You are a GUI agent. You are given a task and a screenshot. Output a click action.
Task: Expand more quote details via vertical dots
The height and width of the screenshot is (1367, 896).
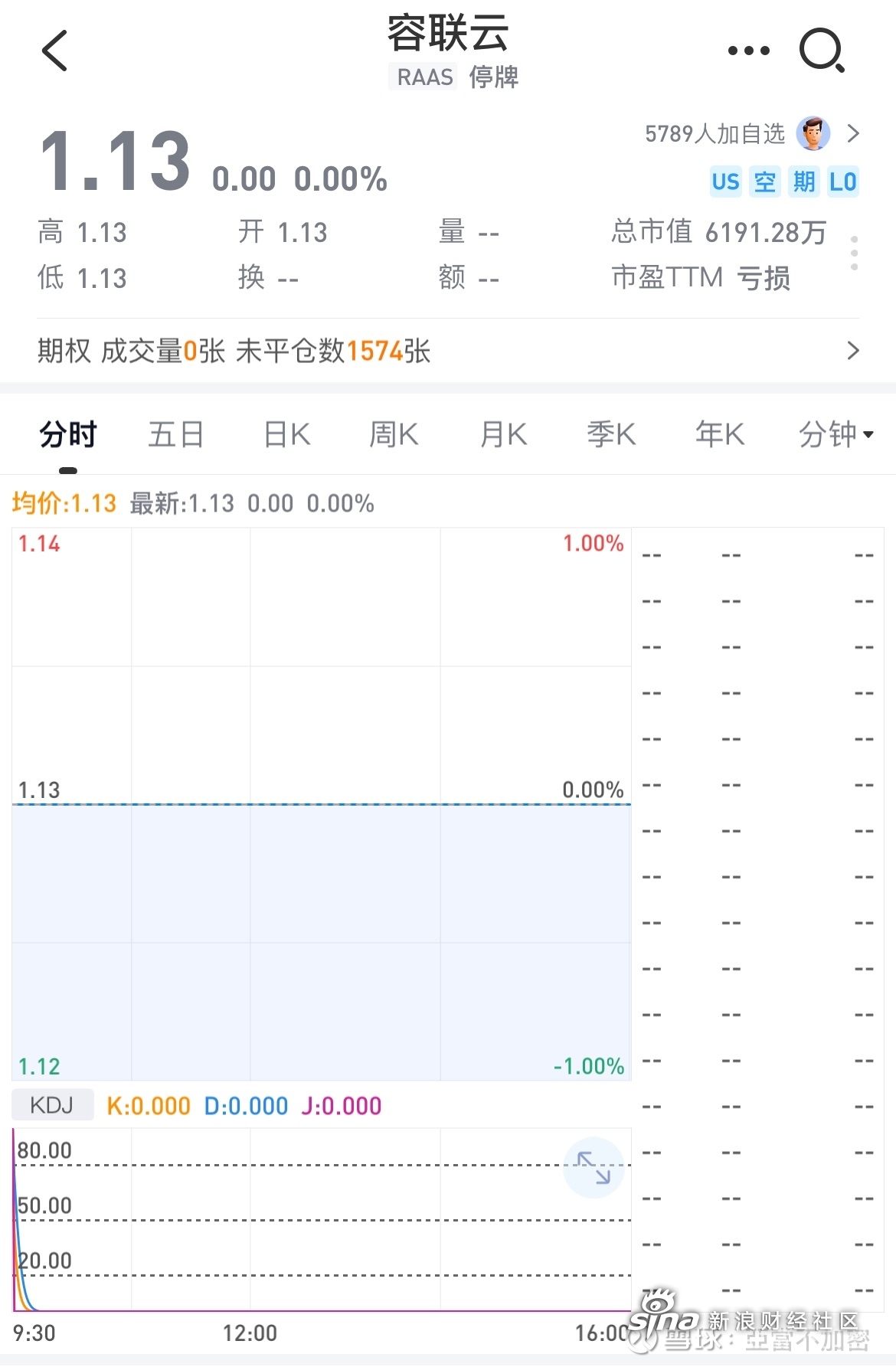point(854,253)
